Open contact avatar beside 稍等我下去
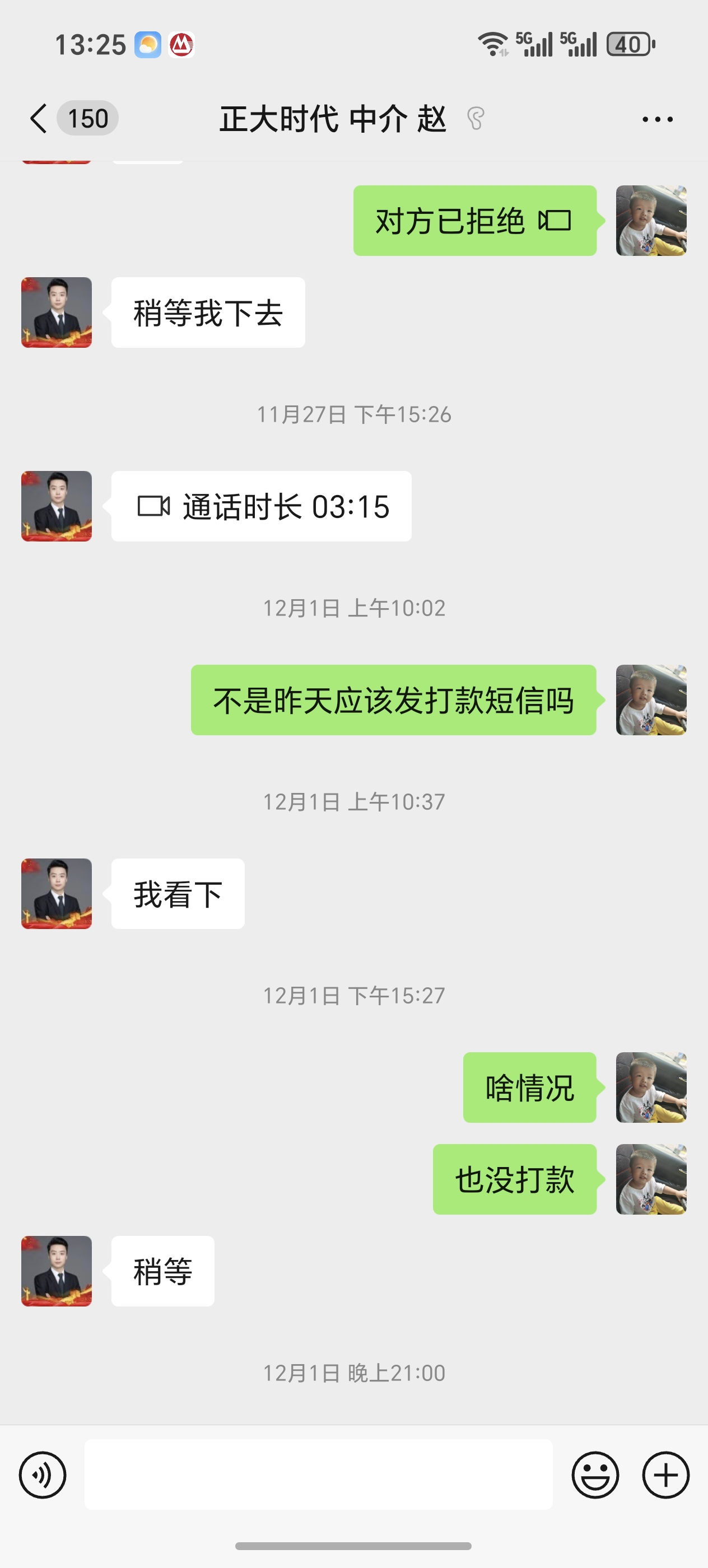This screenshot has width=708, height=1568. coord(57,313)
